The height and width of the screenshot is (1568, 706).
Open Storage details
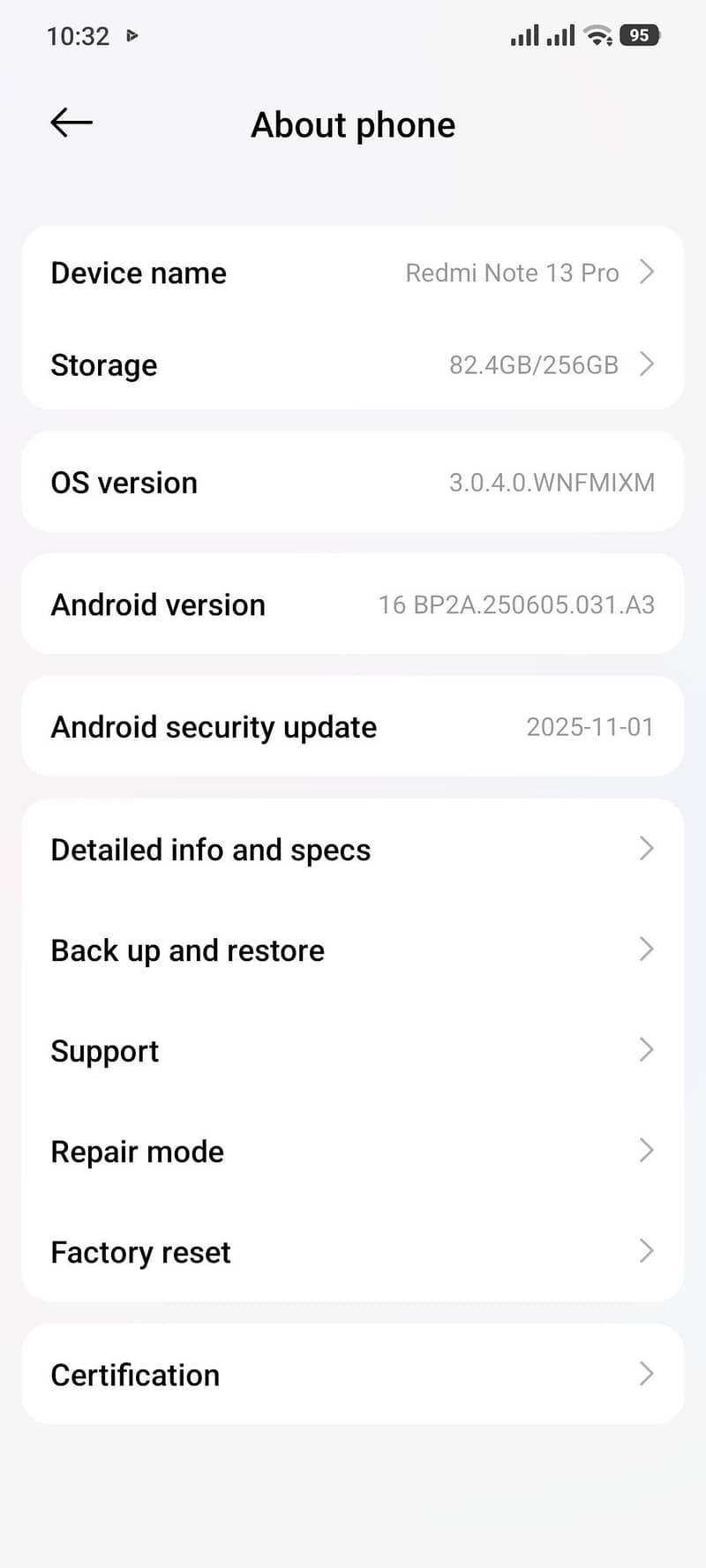click(x=353, y=364)
